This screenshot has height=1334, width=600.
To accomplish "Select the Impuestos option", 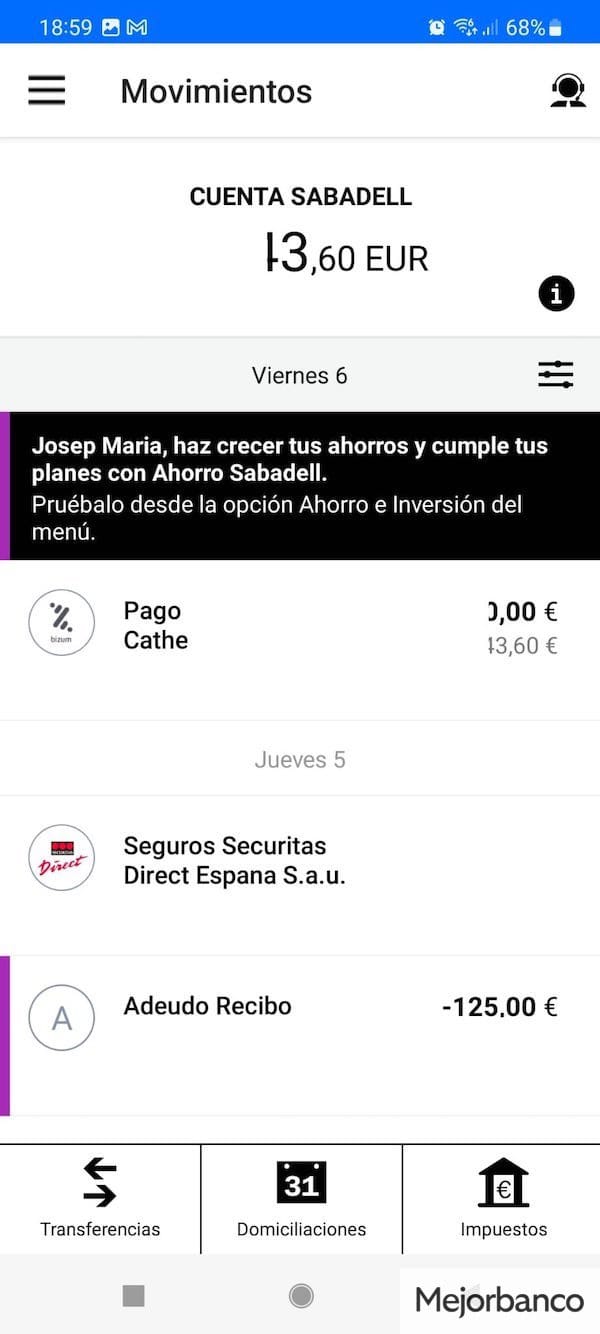I will point(503,1198).
